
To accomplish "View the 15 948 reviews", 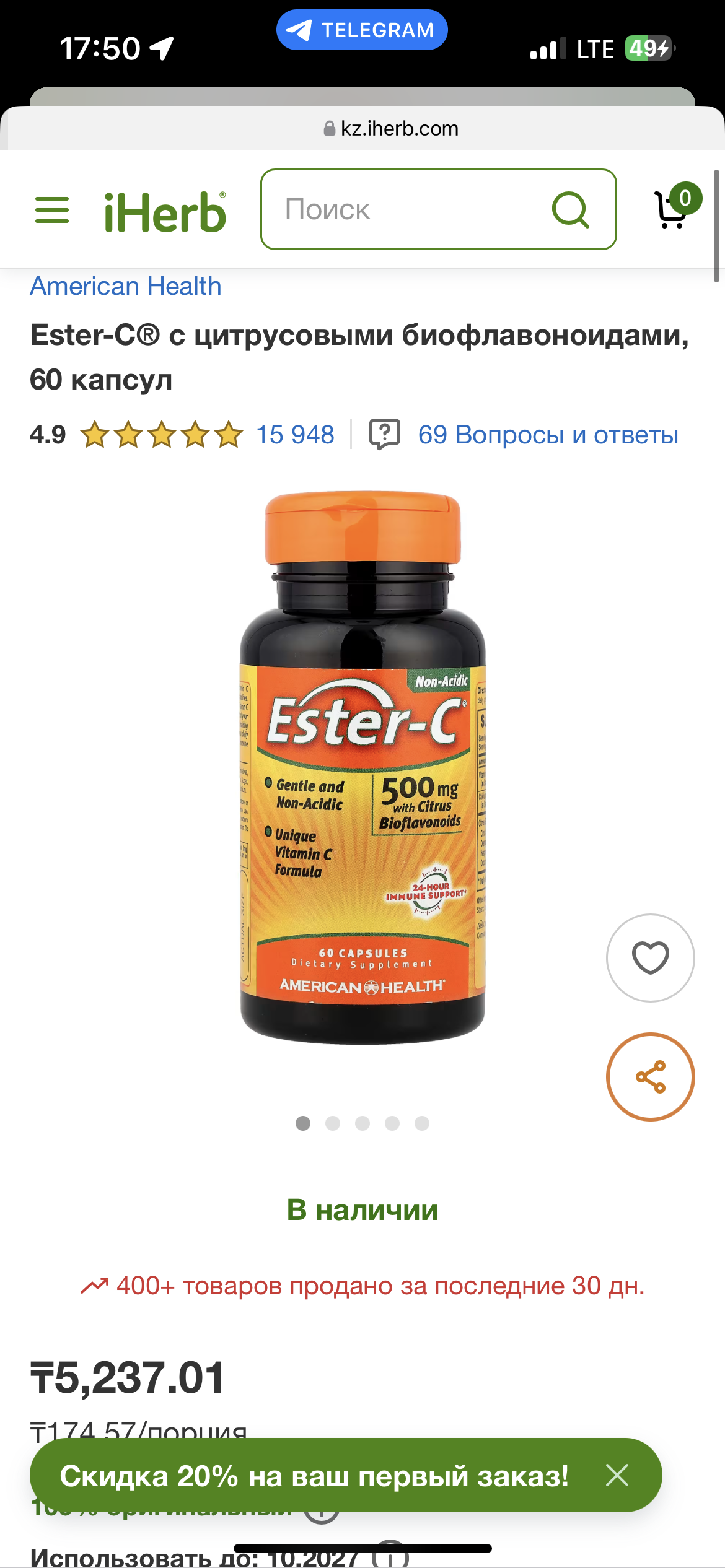I will 295,435.
